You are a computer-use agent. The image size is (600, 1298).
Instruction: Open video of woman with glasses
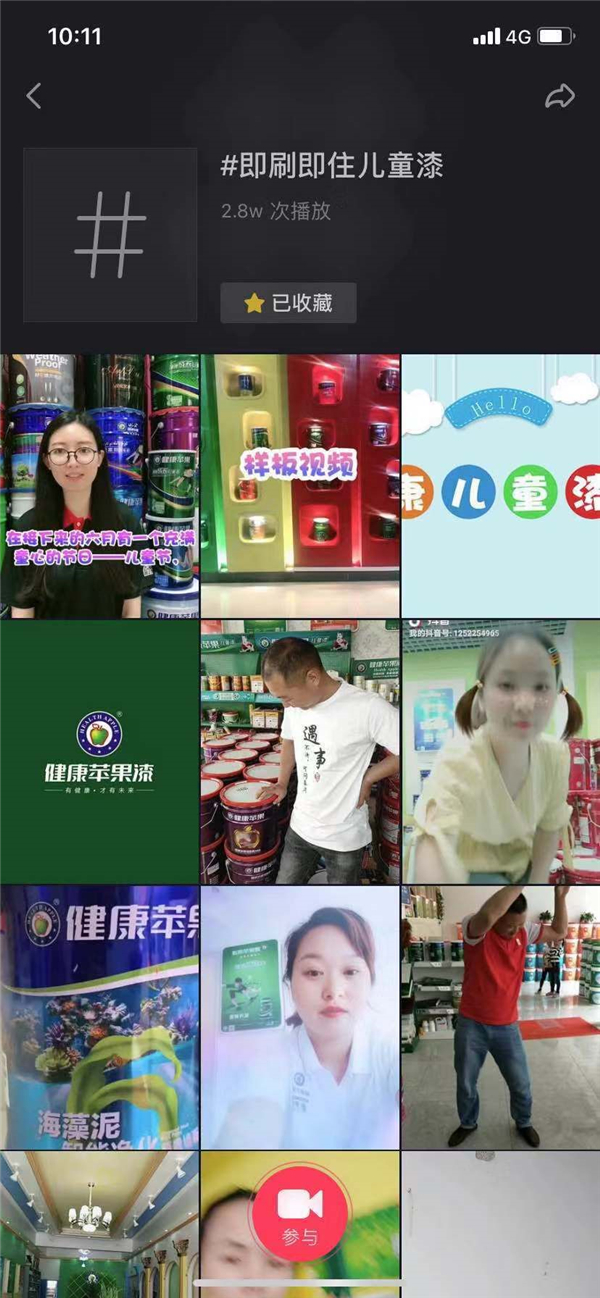(99, 485)
